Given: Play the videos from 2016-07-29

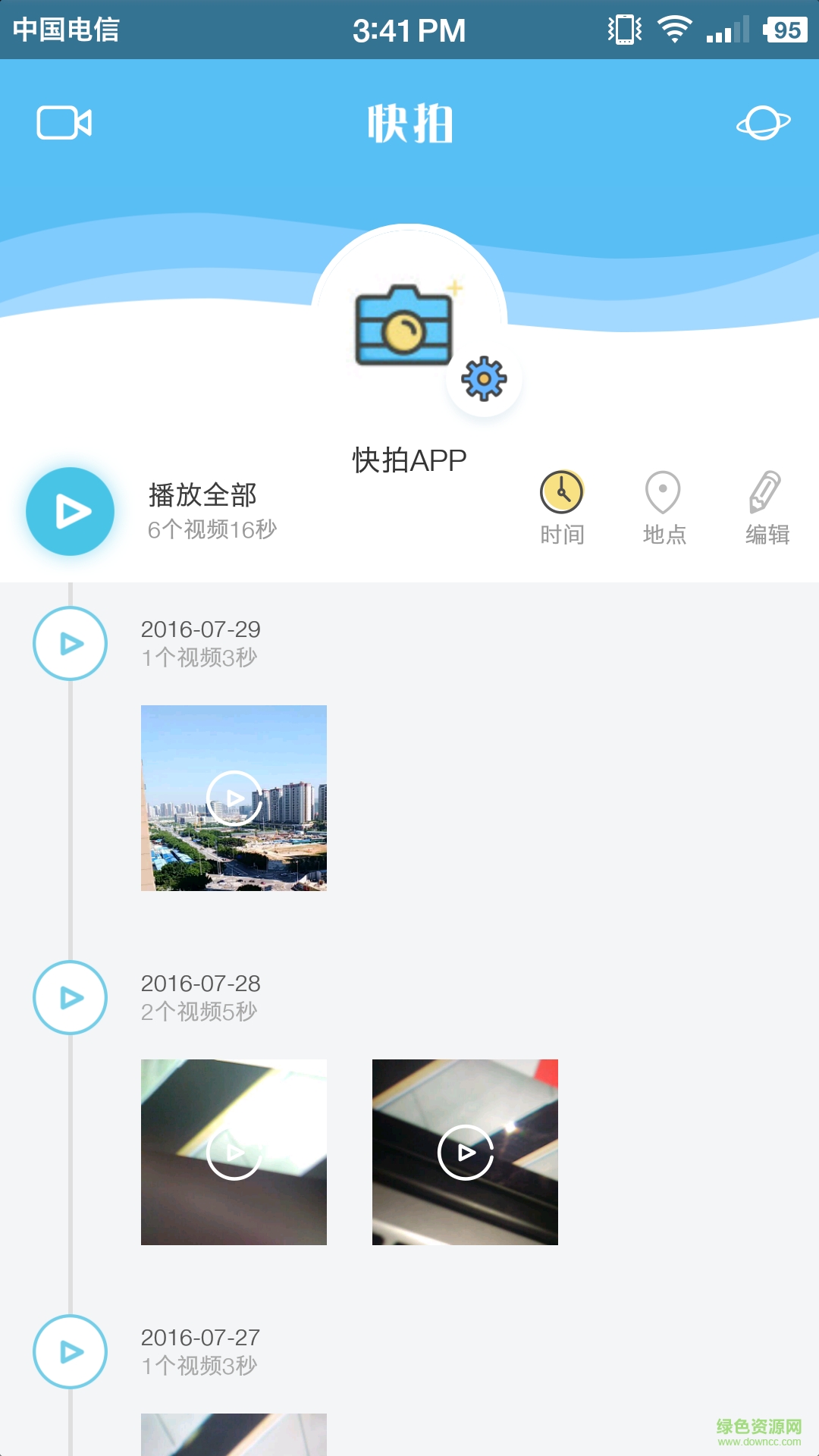Looking at the screenshot, I should 71,644.
